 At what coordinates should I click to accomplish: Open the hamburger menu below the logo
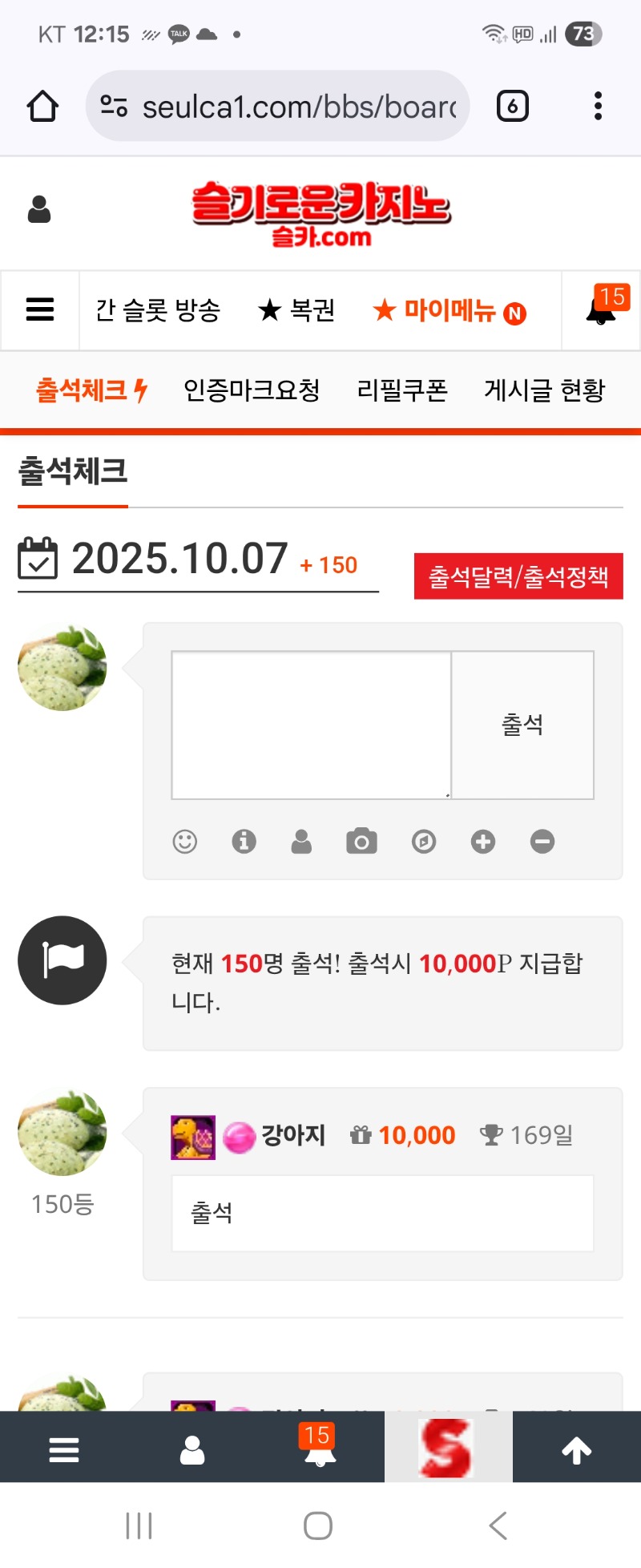click(x=40, y=309)
